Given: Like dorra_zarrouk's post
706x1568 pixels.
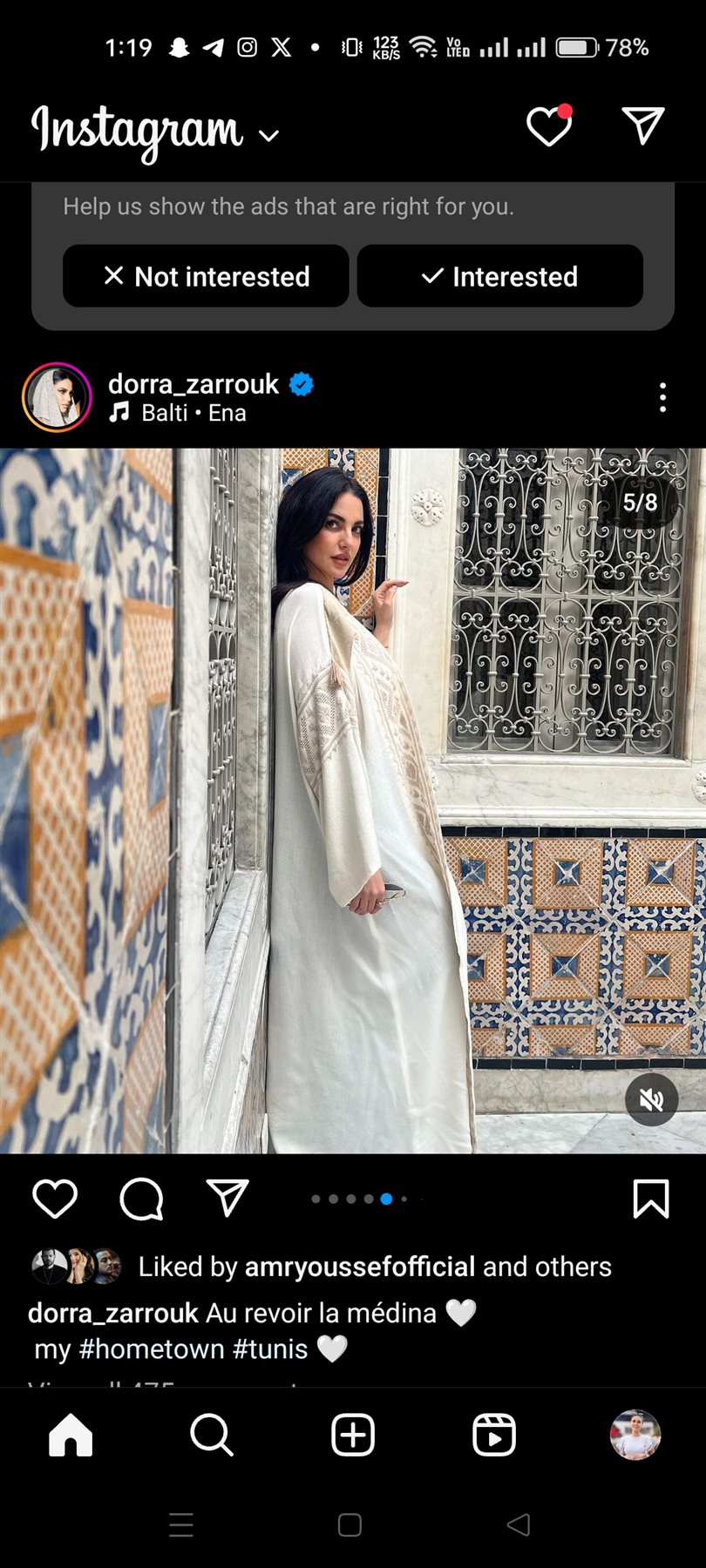Looking at the screenshot, I should 55,1199.
